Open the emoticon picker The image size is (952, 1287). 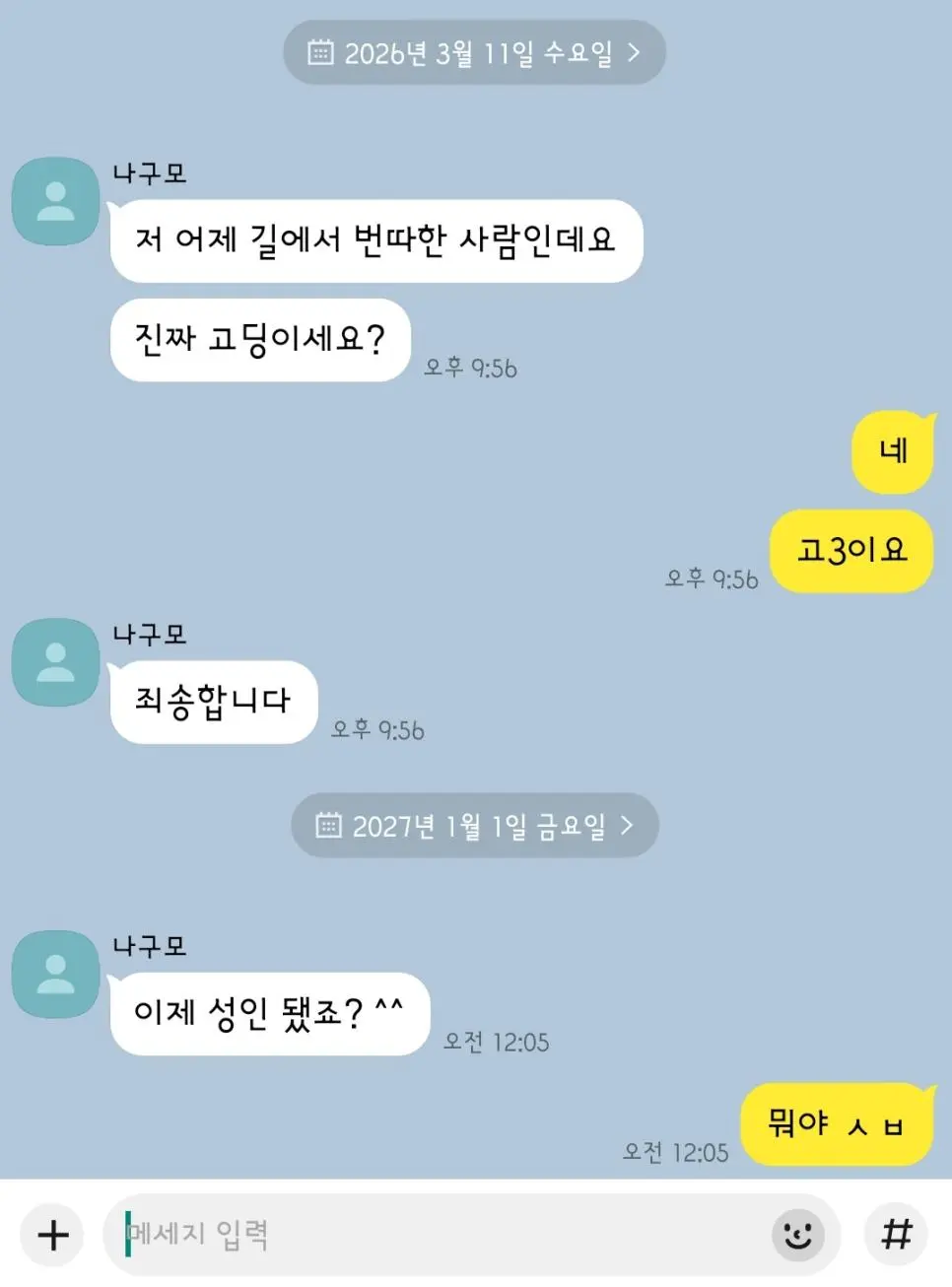(797, 1234)
